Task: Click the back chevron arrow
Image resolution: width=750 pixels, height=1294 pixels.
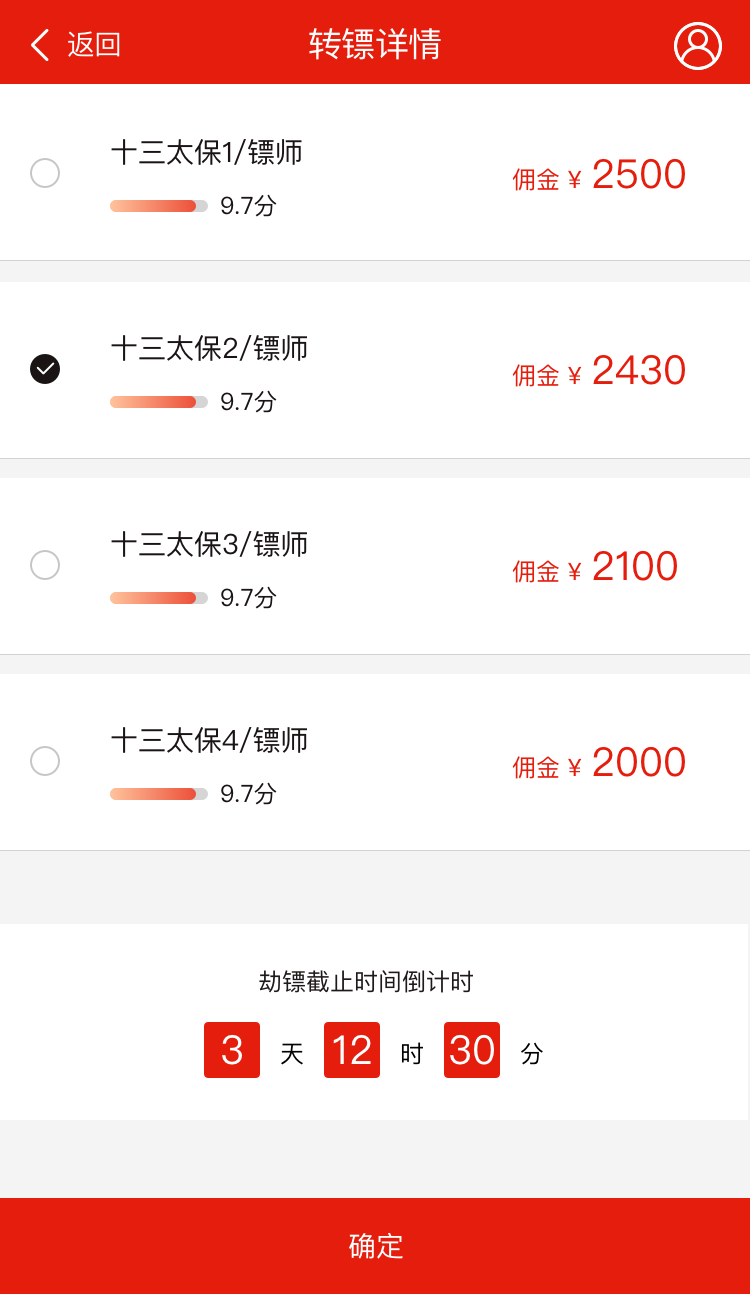Action: pos(39,45)
